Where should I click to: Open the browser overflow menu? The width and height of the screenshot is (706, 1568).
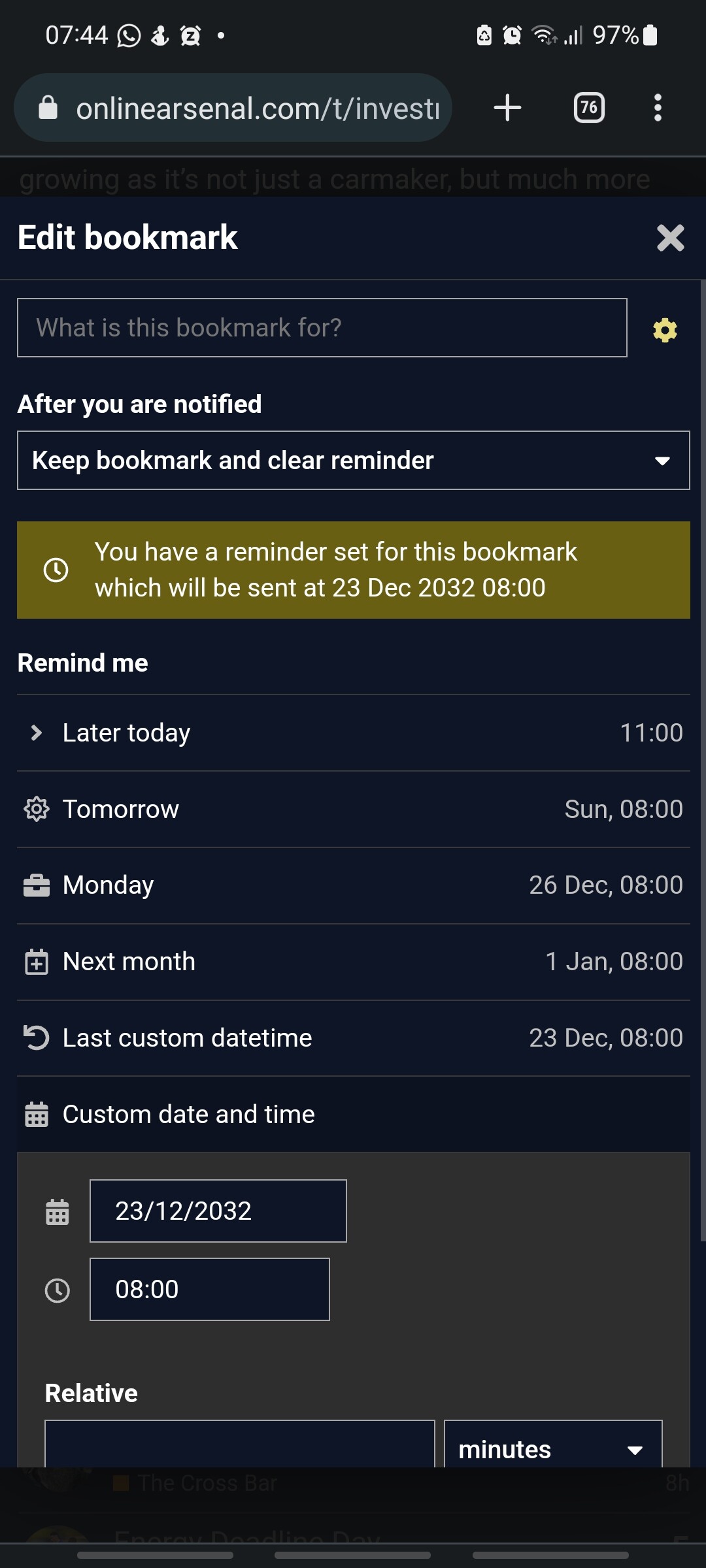point(658,108)
